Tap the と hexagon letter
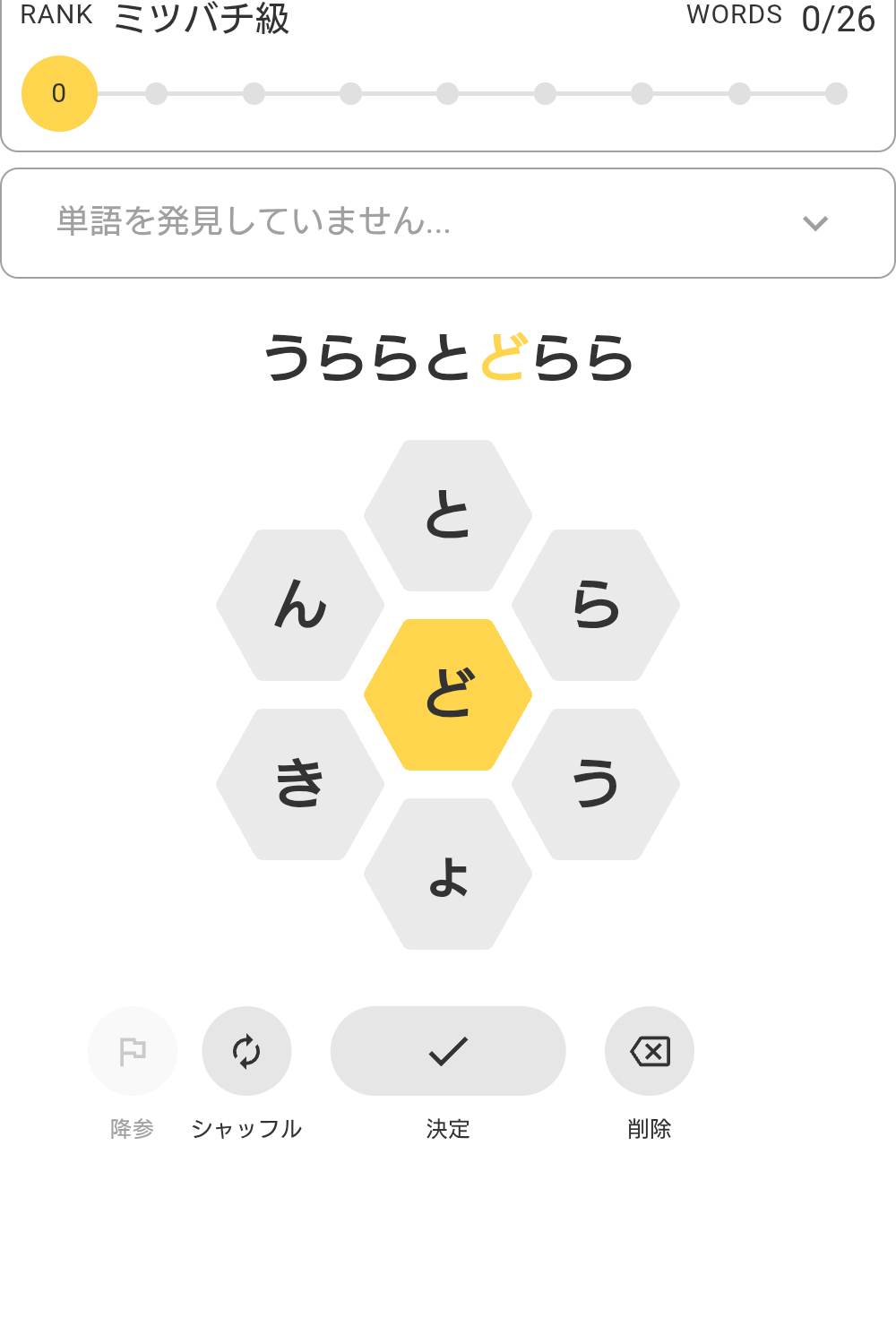This screenshot has height=1344, width=896. (x=448, y=515)
